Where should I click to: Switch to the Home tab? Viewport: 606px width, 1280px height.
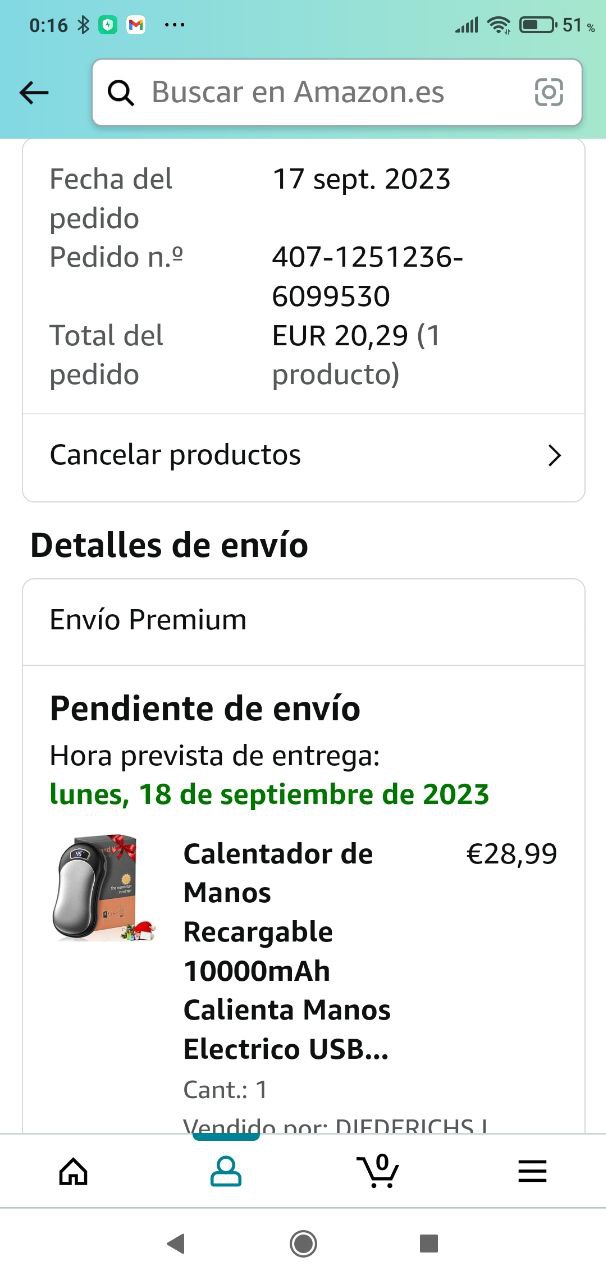pyautogui.click(x=73, y=1171)
